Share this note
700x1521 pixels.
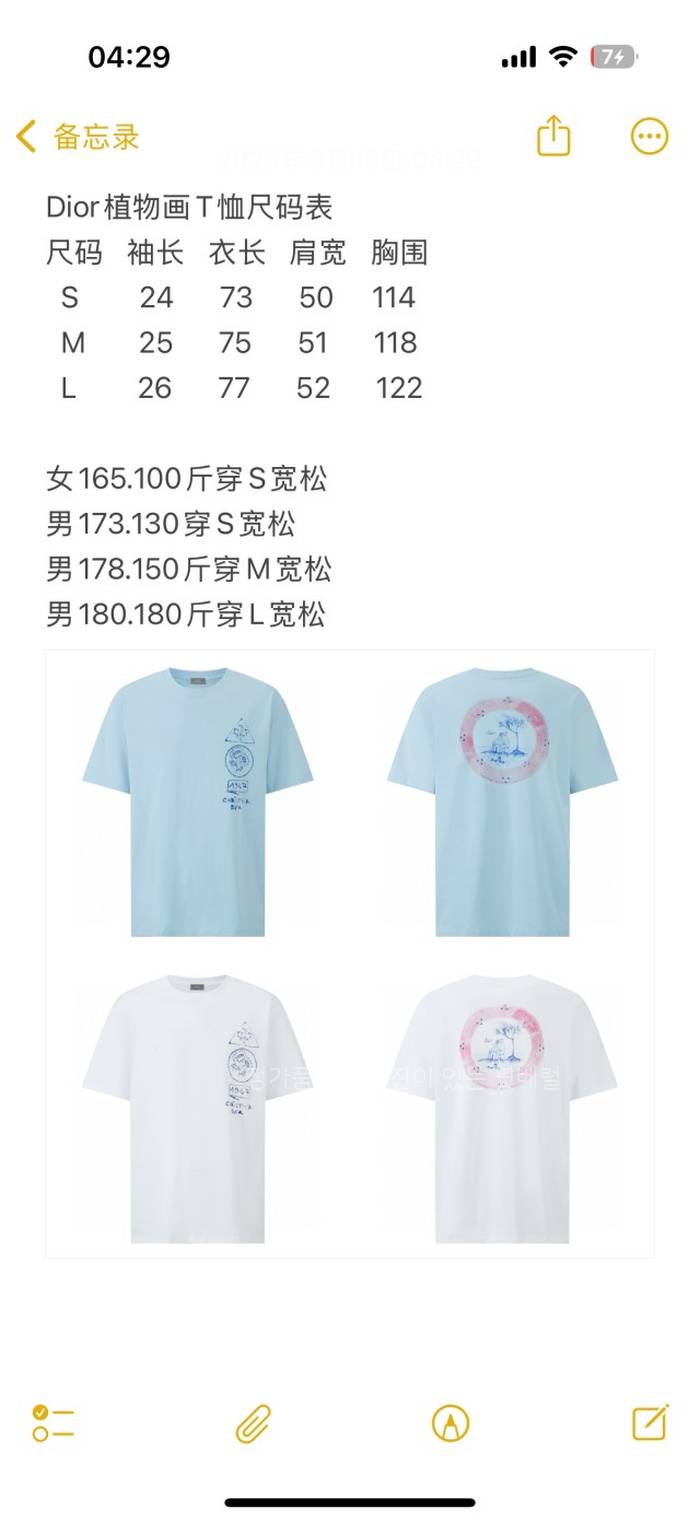553,136
